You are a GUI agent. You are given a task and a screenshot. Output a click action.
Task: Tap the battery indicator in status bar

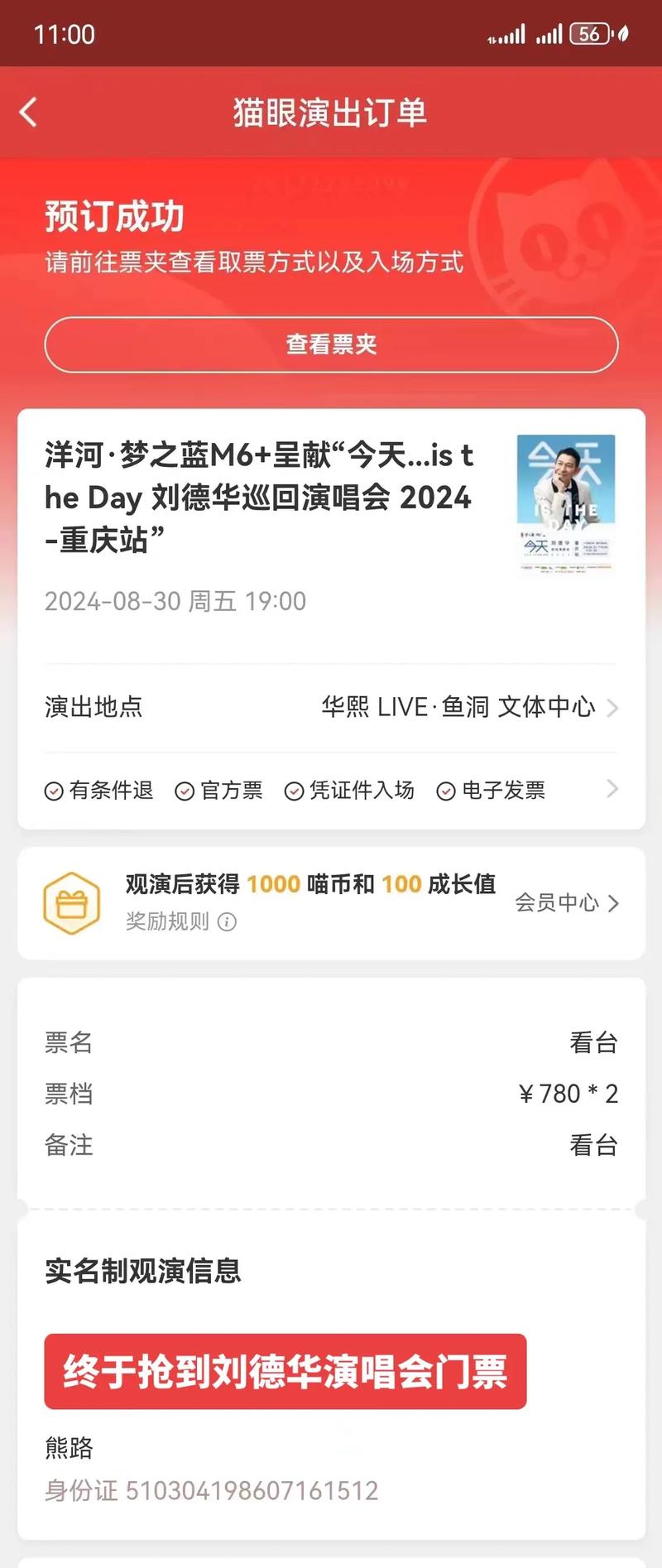tap(589, 34)
